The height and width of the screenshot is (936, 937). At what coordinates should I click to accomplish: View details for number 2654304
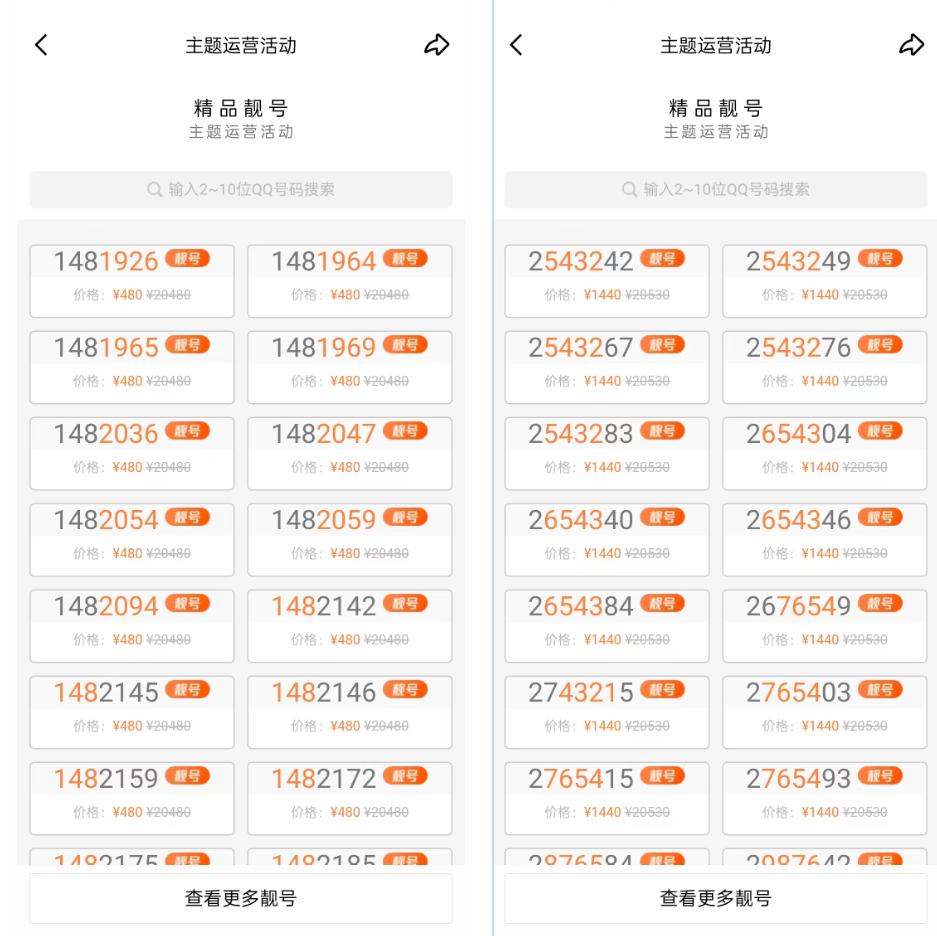pyautogui.click(x=824, y=452)
